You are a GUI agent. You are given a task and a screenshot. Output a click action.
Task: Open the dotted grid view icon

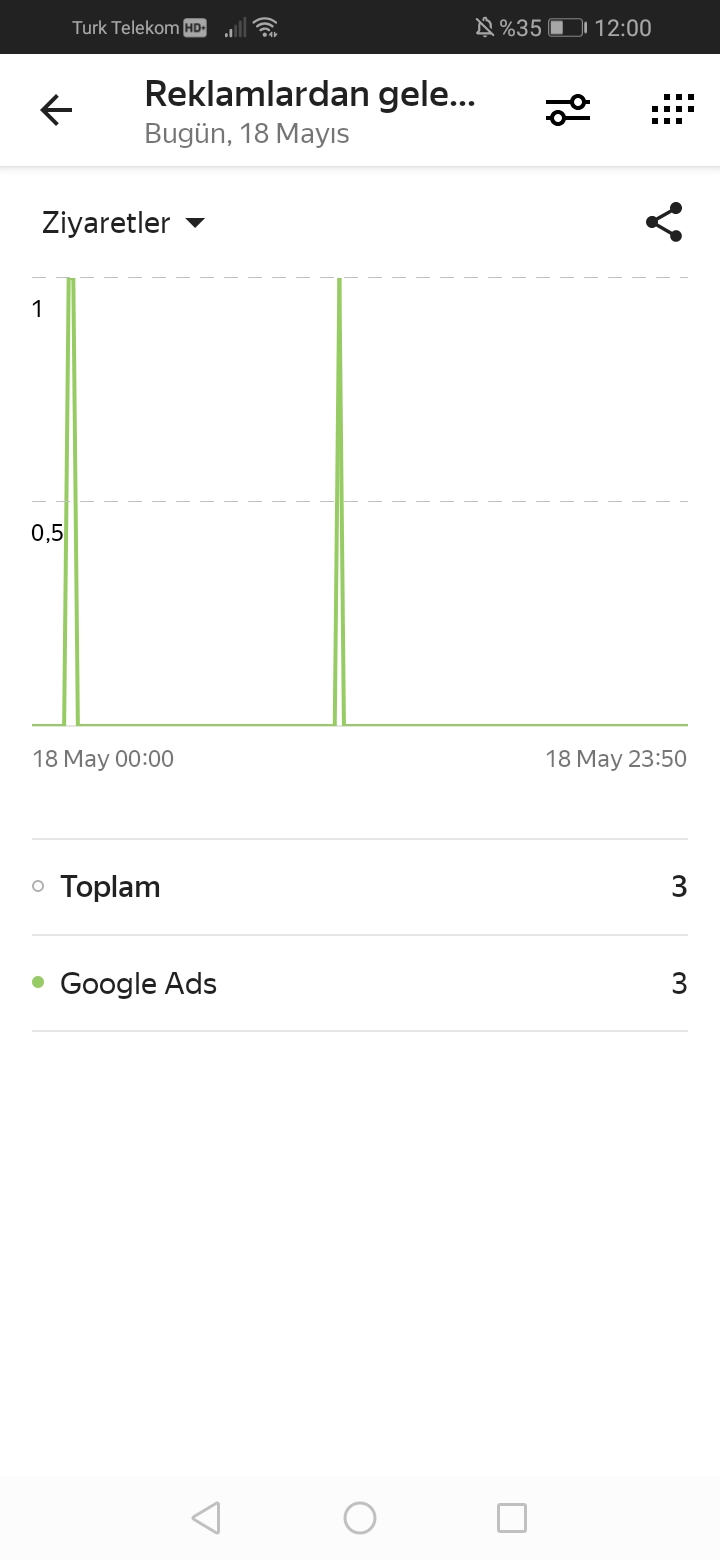click(x=673, y=110)
